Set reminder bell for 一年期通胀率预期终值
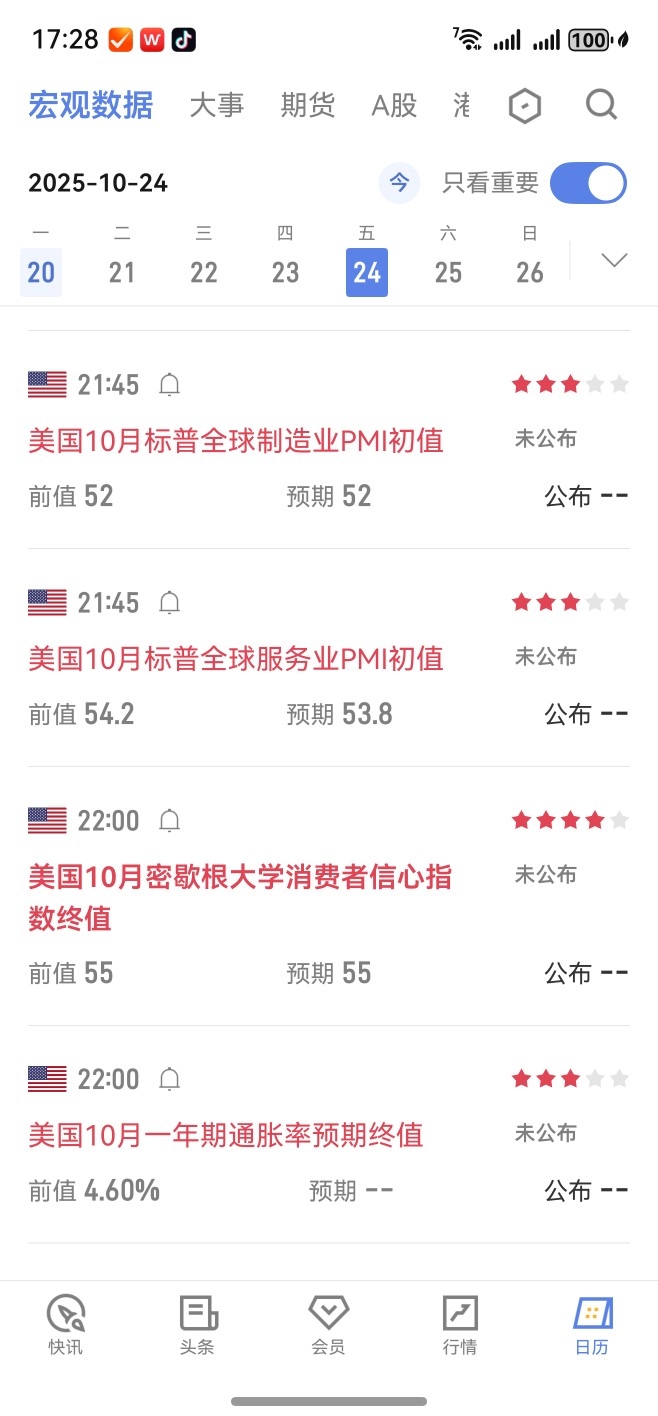Viewport: 658px width, 1416px height. (170, 1079)
